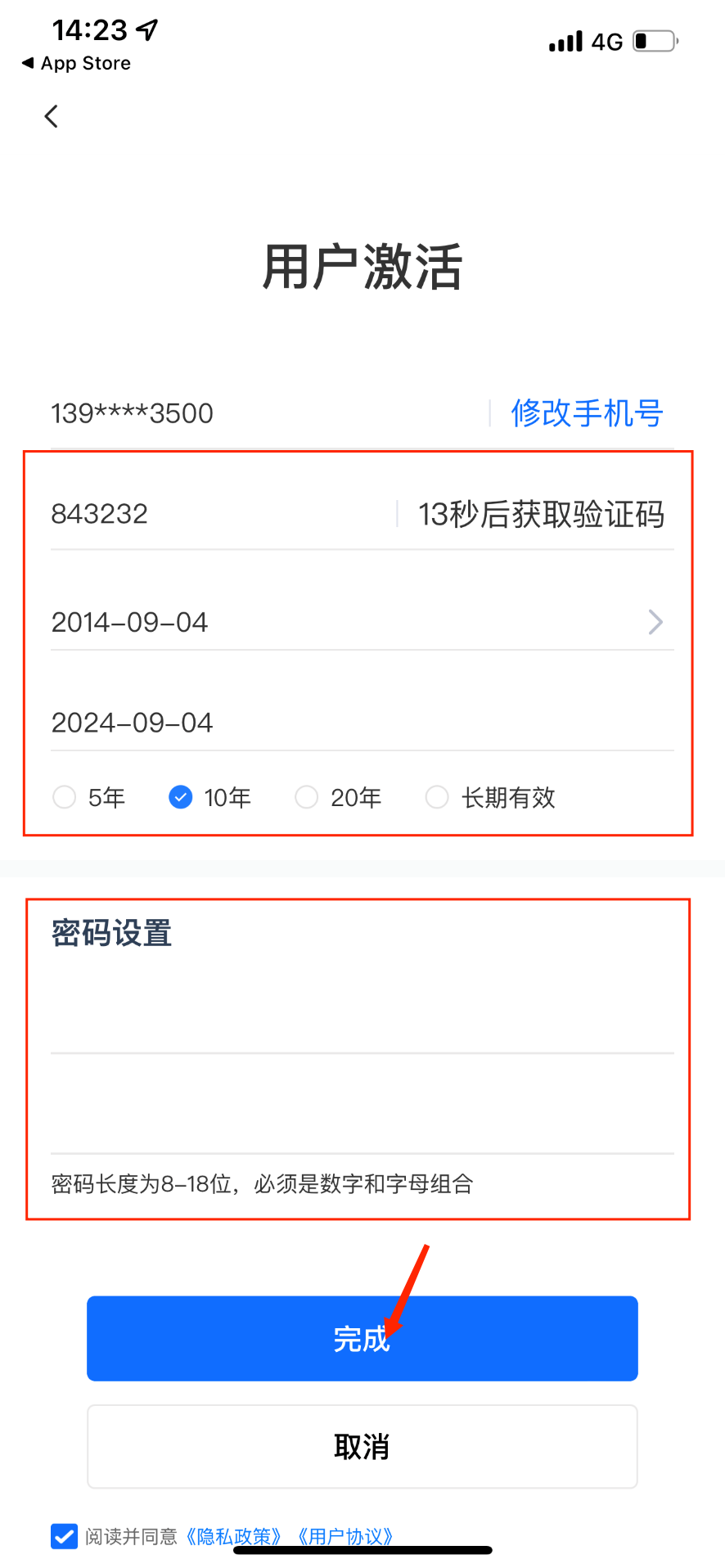725x1568 pixels.
Task: Choose the 长期有效 validity option
Action: 490,797
